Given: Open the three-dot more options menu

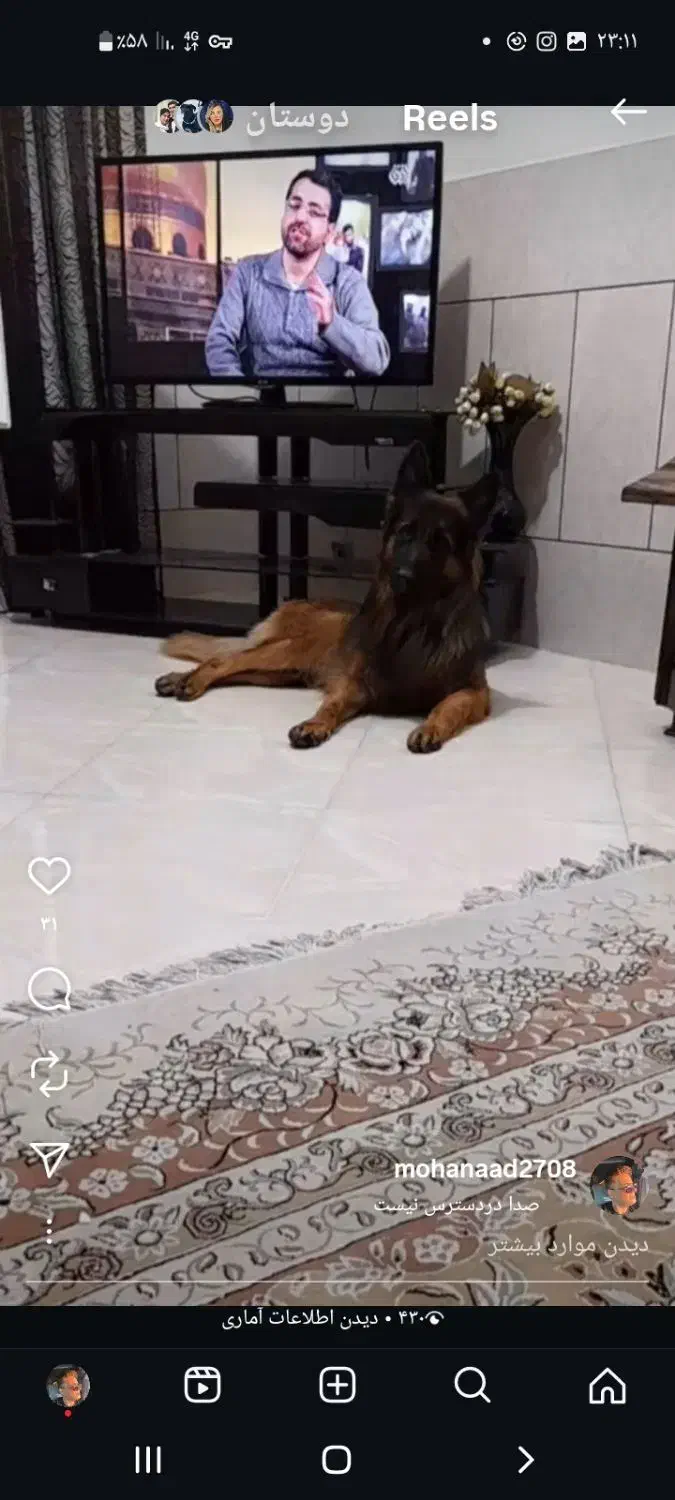Looking at the screenshot, I should (49, 1230).
